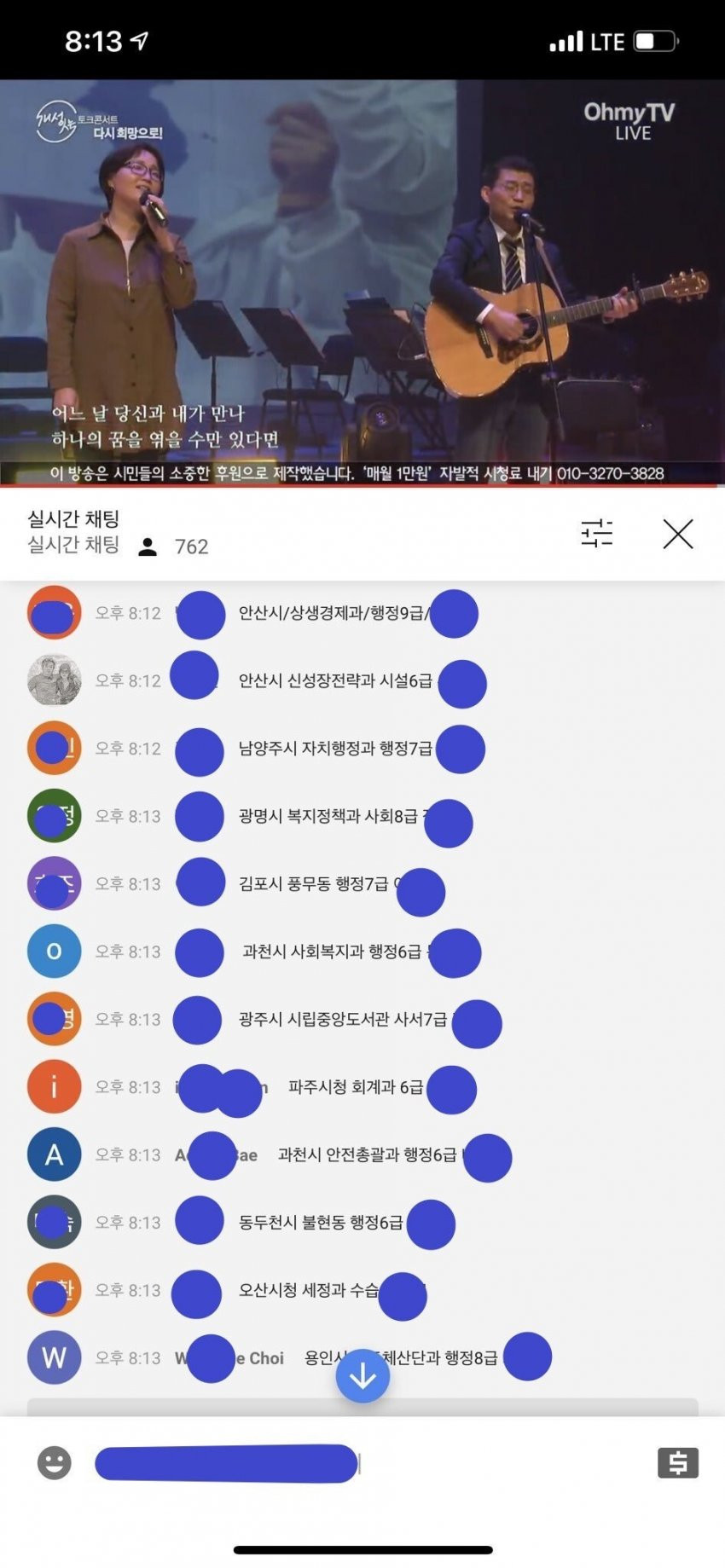Screen dimensions: 725x1568
Task: Tap the couple photo avatar in chat
Action: coord(55,680)
